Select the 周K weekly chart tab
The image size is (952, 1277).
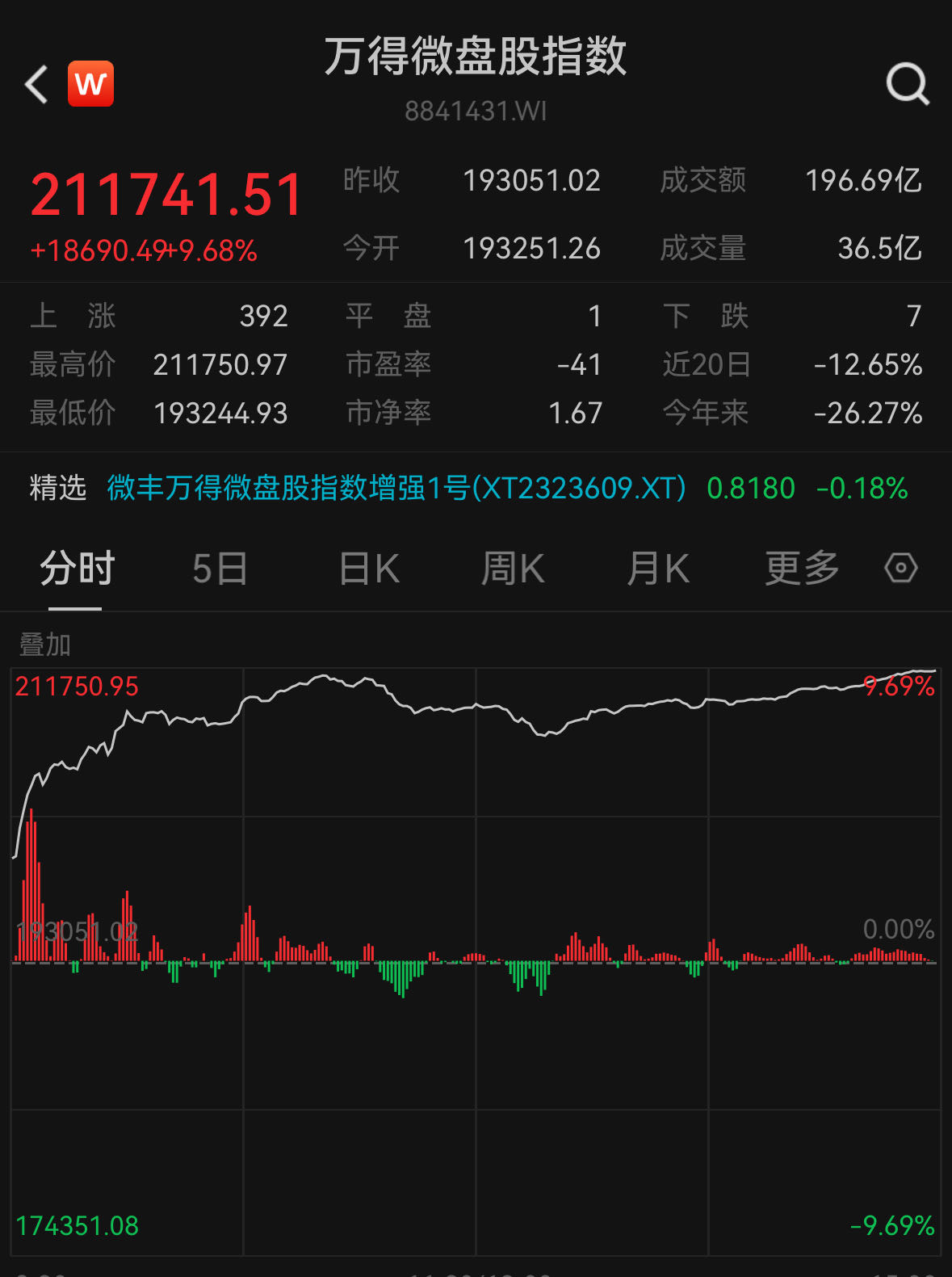click(513, 568)
